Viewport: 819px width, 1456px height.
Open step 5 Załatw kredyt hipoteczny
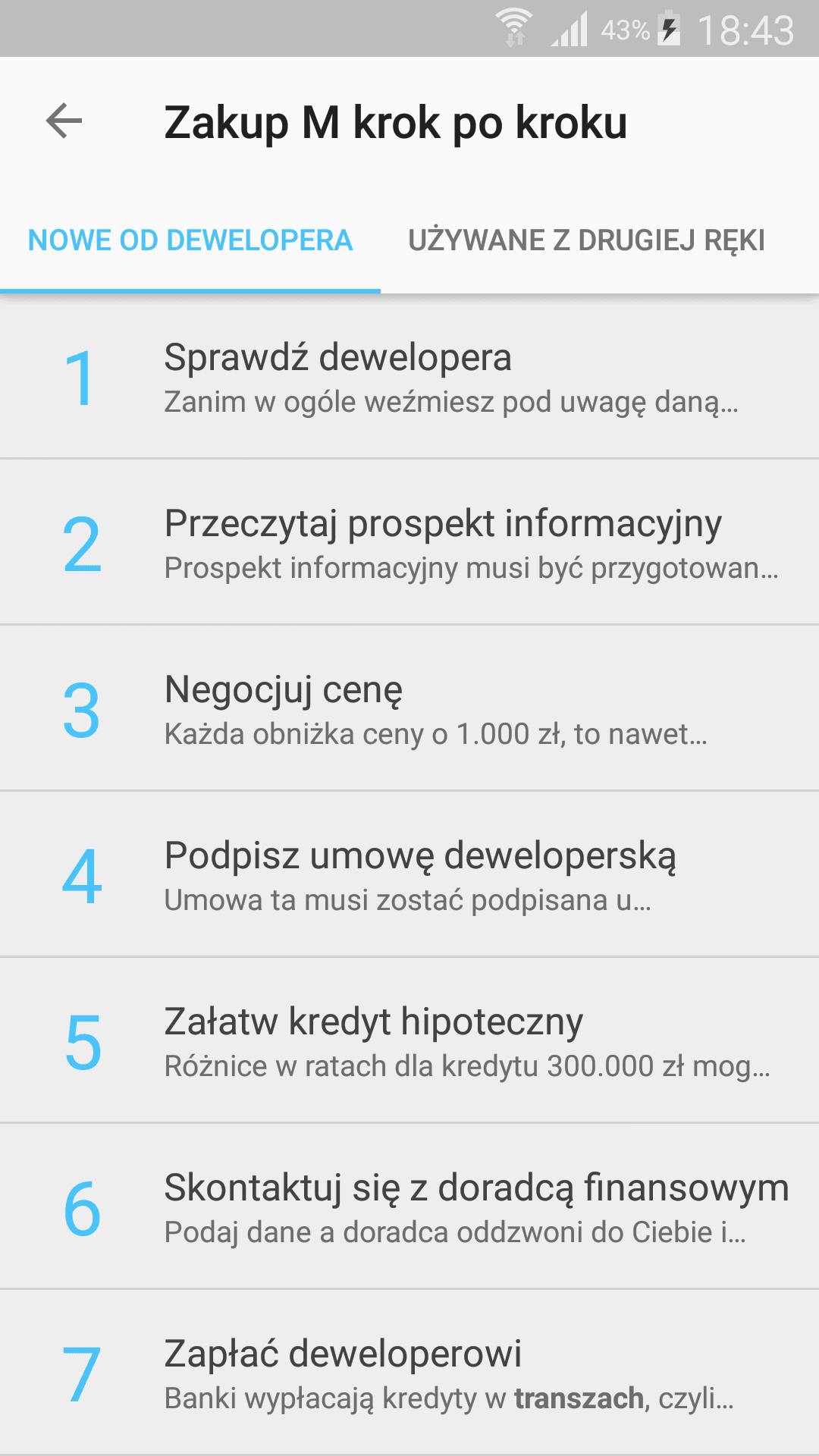[409, 1040]
